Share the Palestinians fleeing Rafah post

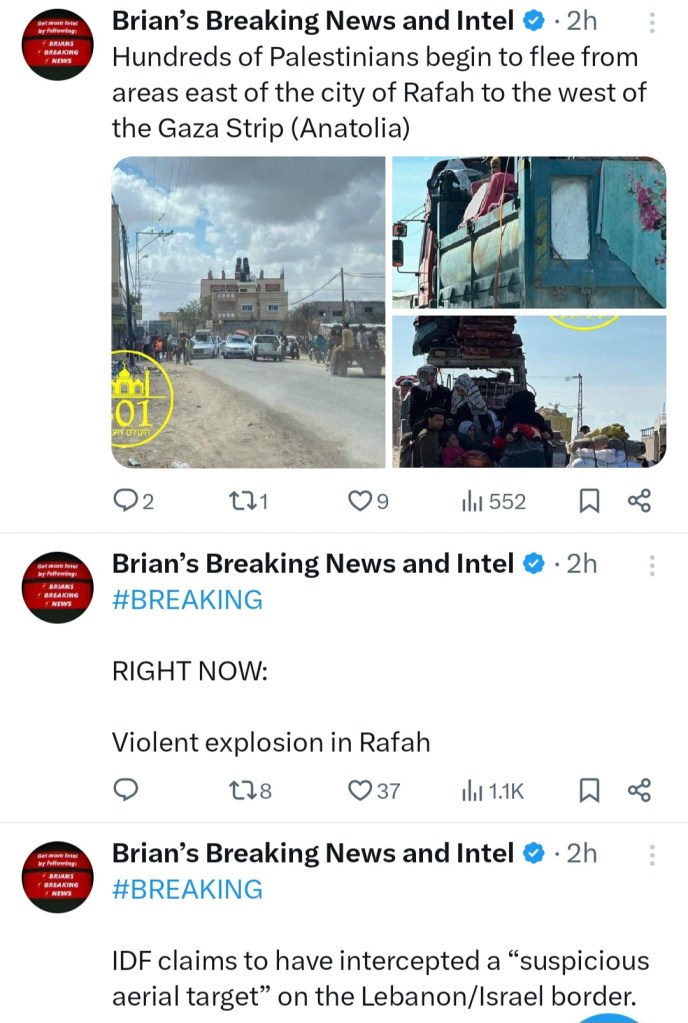click(x=639, y=501)
